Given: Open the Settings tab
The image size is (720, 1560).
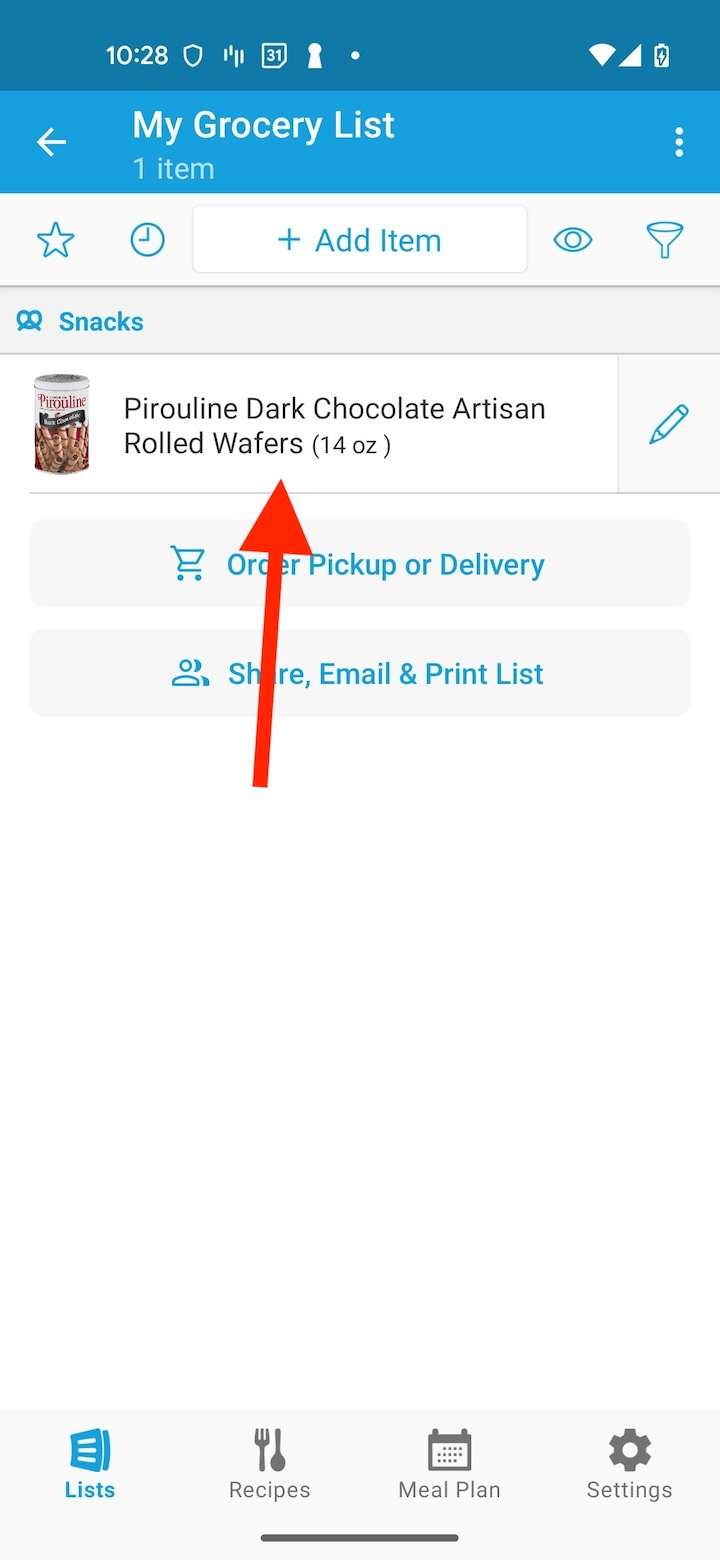Looking at the screenshot, I should click(629, 1465).
